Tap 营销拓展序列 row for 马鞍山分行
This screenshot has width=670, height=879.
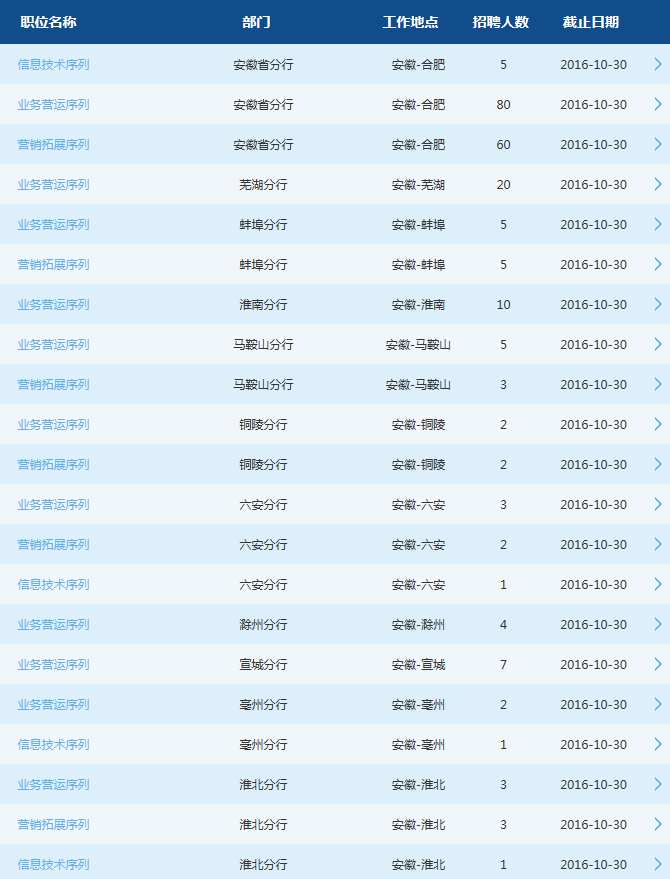53,384
